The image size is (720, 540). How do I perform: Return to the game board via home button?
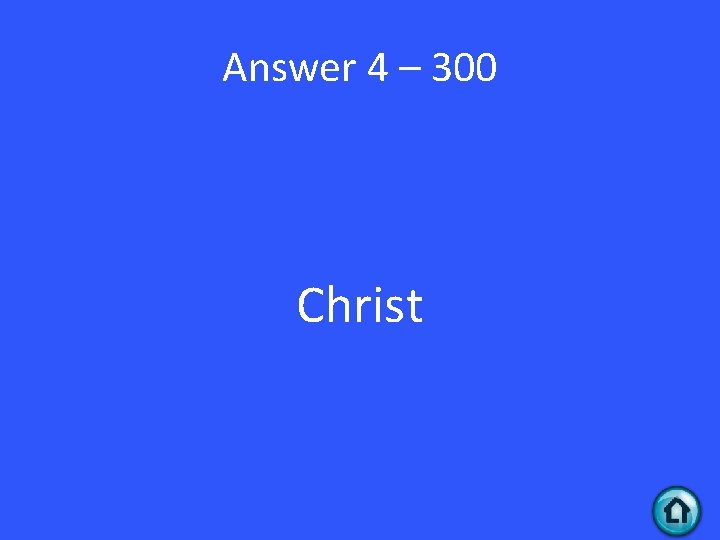tap(677, 511)
